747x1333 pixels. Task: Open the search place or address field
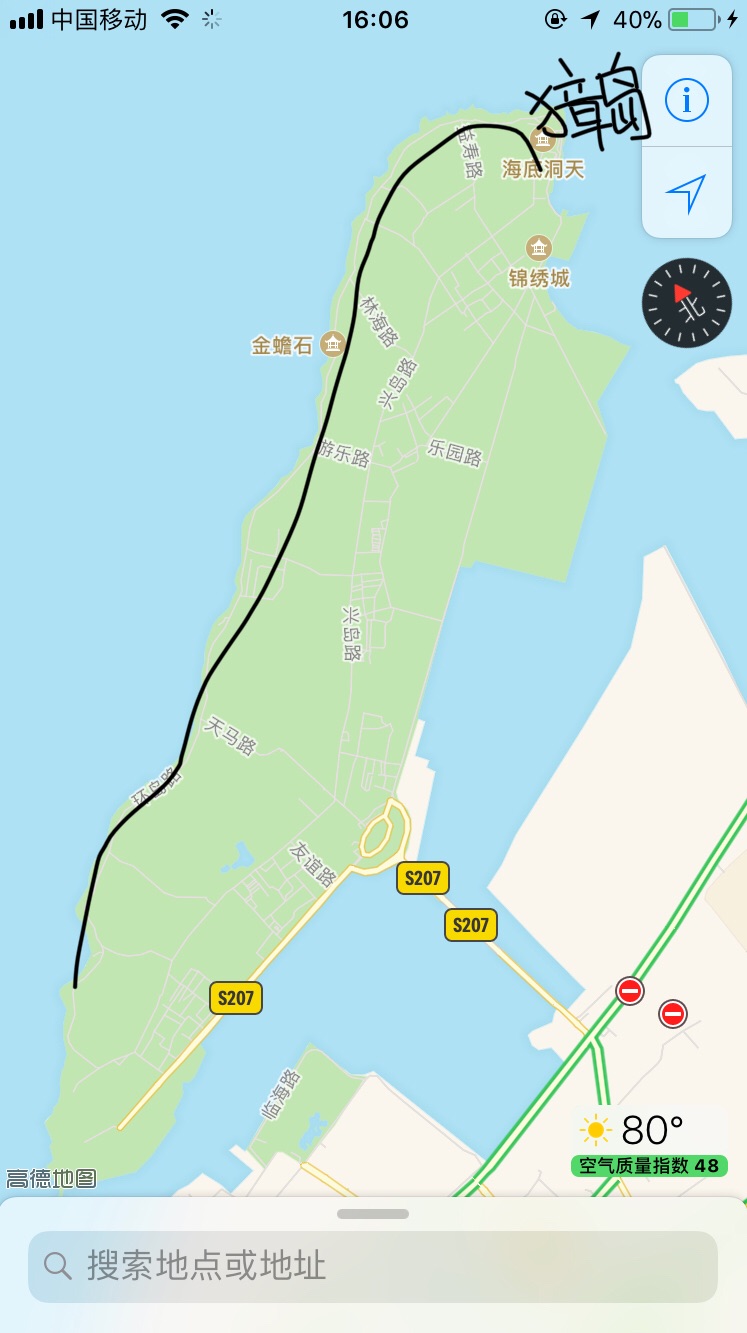372,1266
